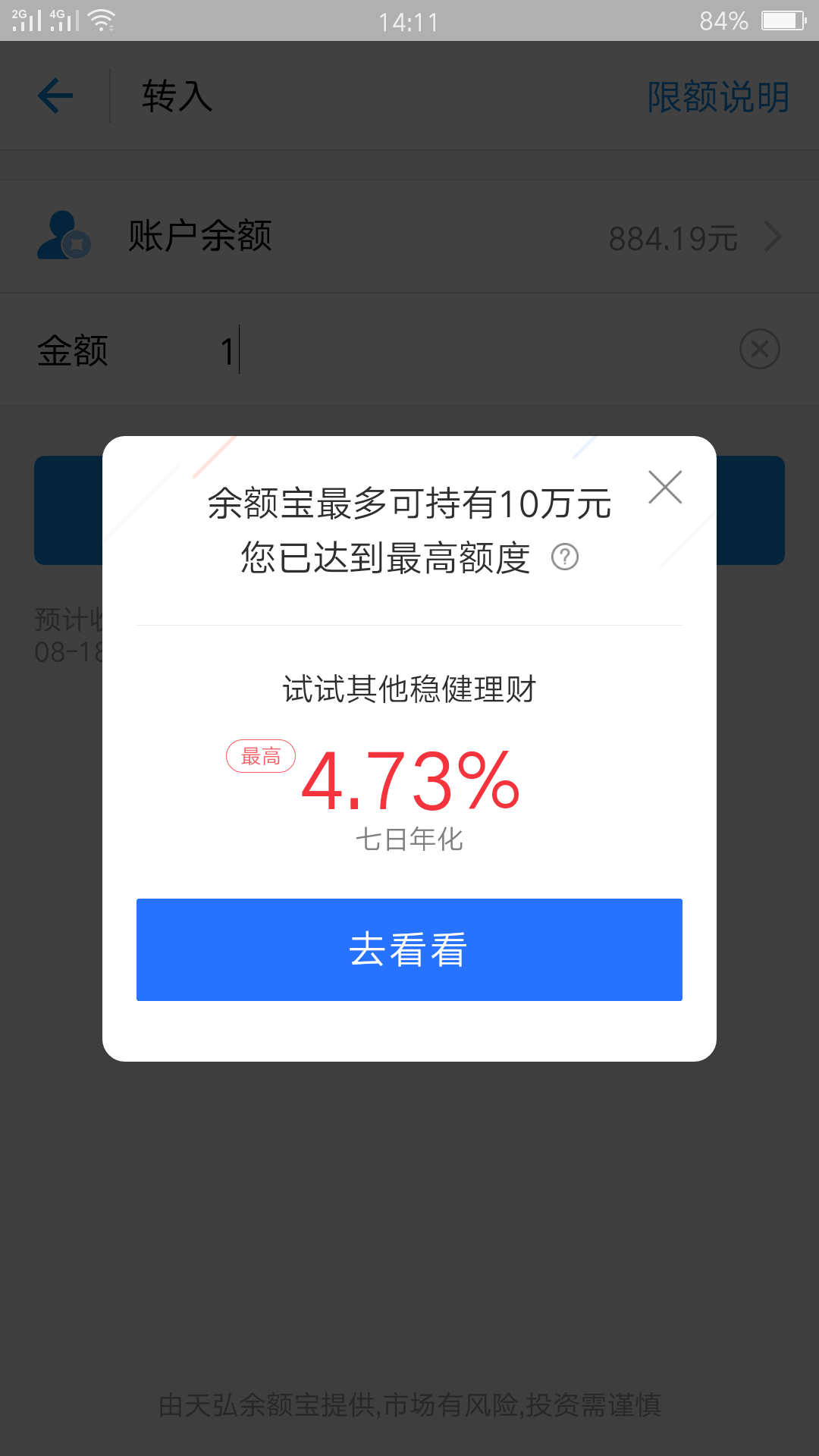Tap the clear icon to erase the amount
Screen dimensions: 819x1456
(760, 349)
